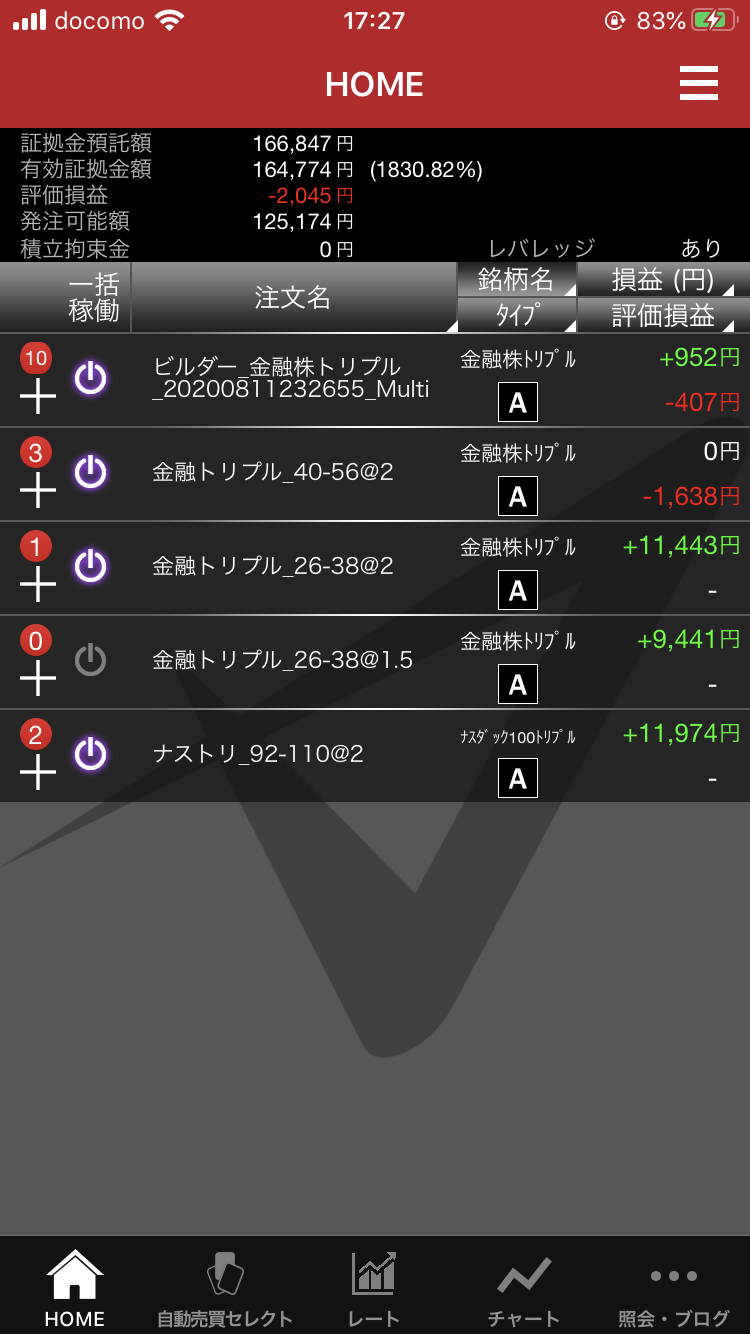Toggle power for ビルダー_金融株トリプル order

(x=91, y=378)
